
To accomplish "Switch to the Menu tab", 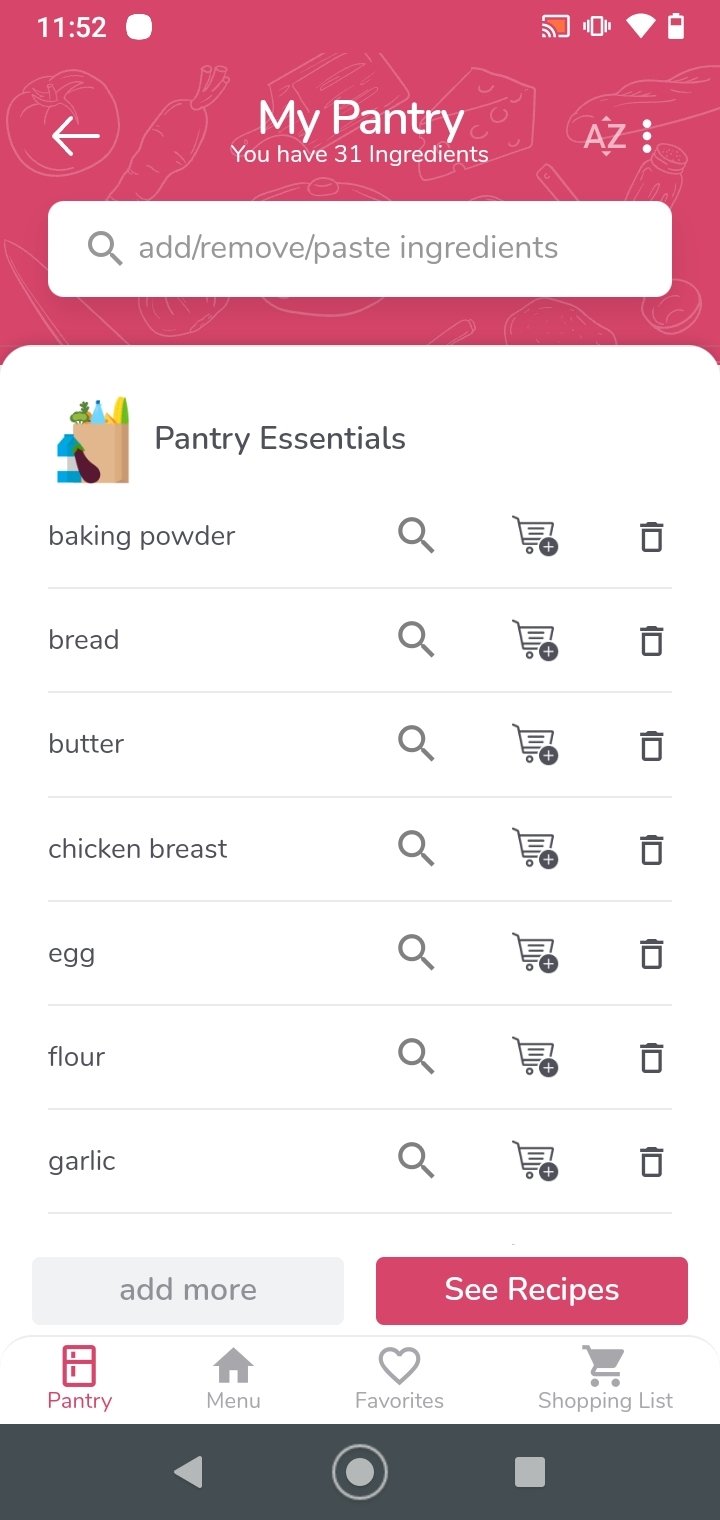I will pos(233,1379).
